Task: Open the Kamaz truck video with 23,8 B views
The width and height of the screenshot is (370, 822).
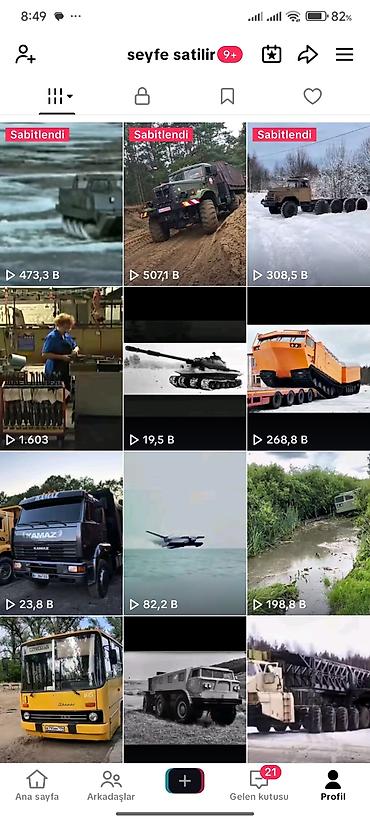Action: tap(61, 534)
